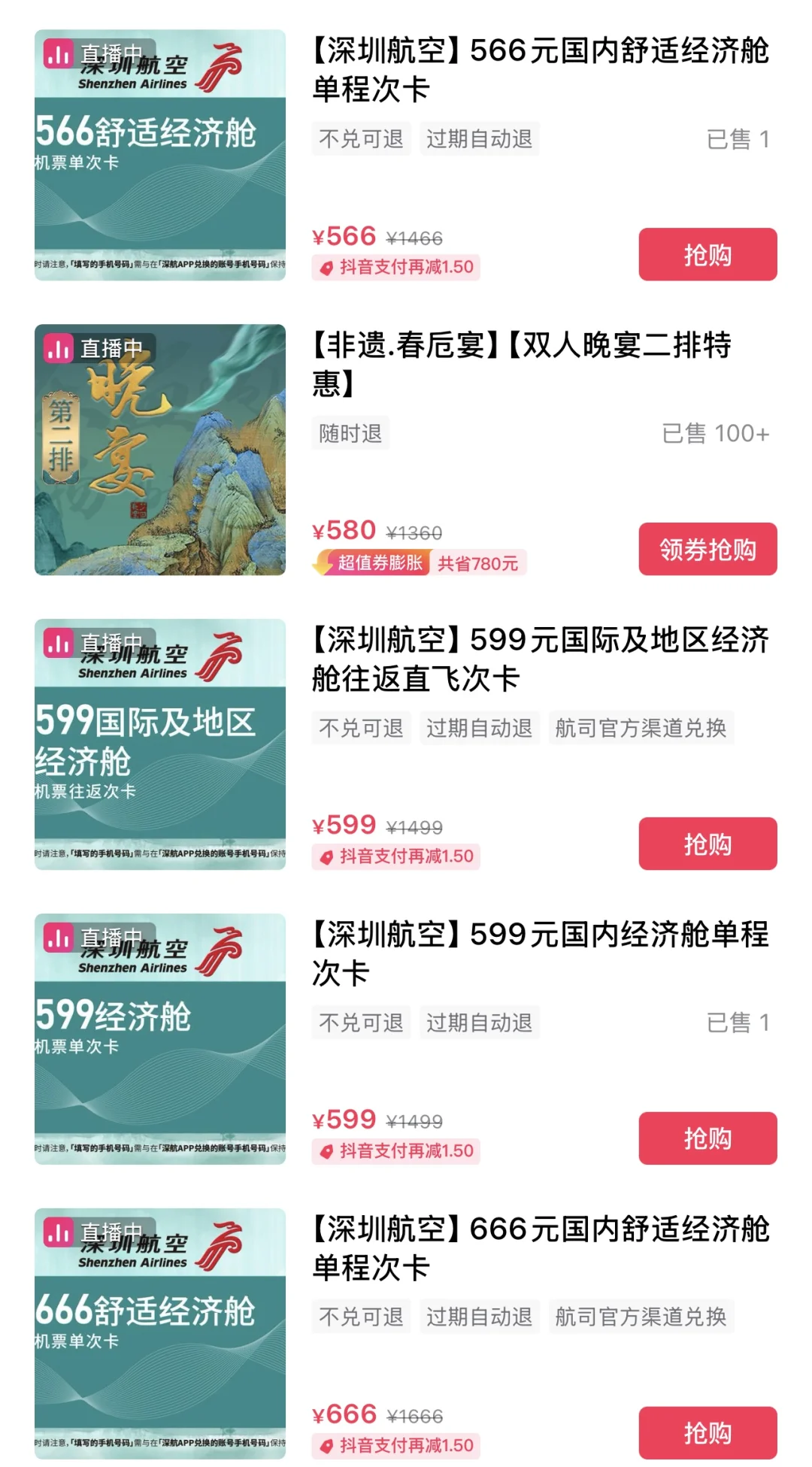View 666元国内舒适经济舱单程次卡 details

point(540,1248)
